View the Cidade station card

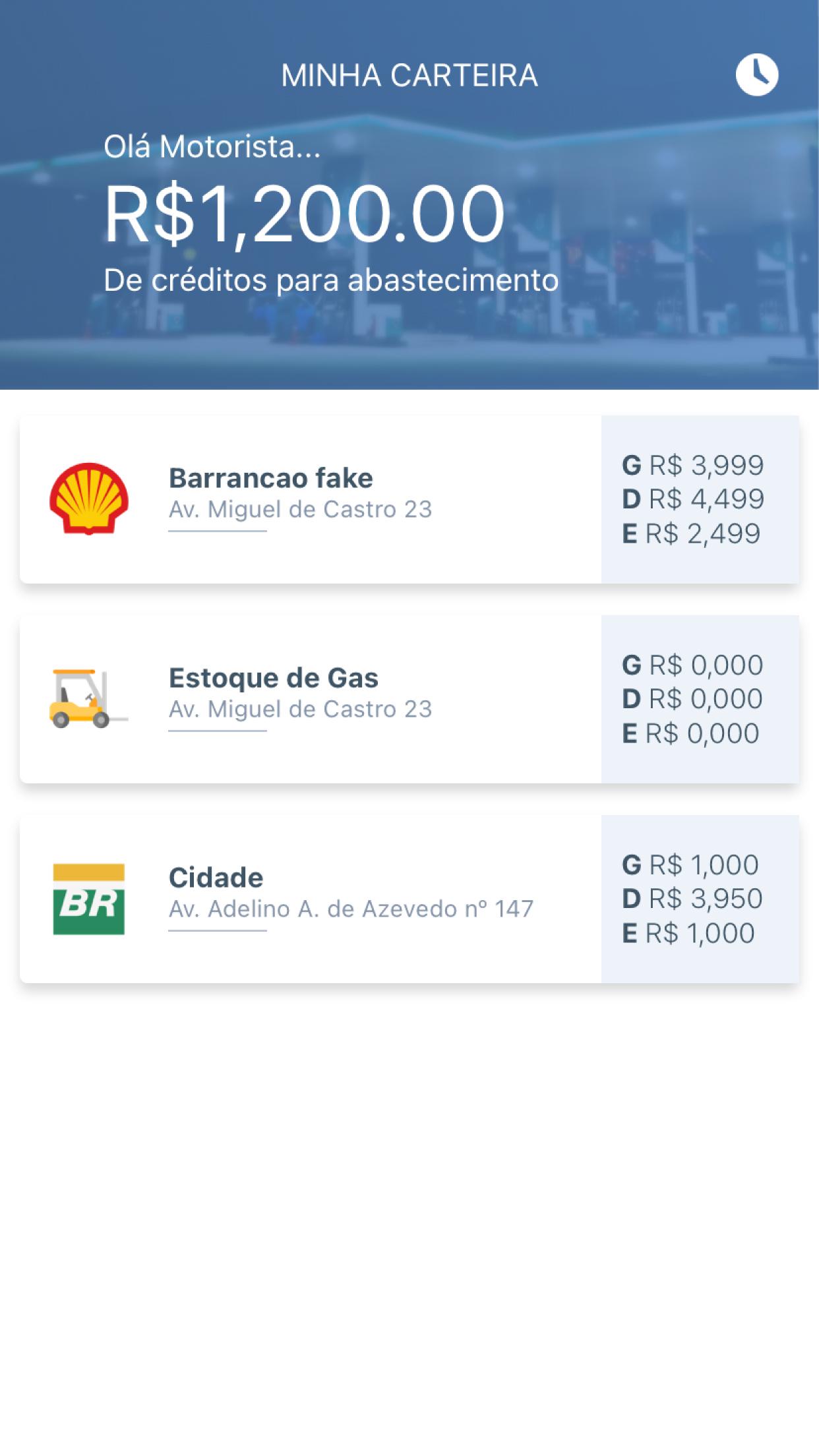click(409, 899)
